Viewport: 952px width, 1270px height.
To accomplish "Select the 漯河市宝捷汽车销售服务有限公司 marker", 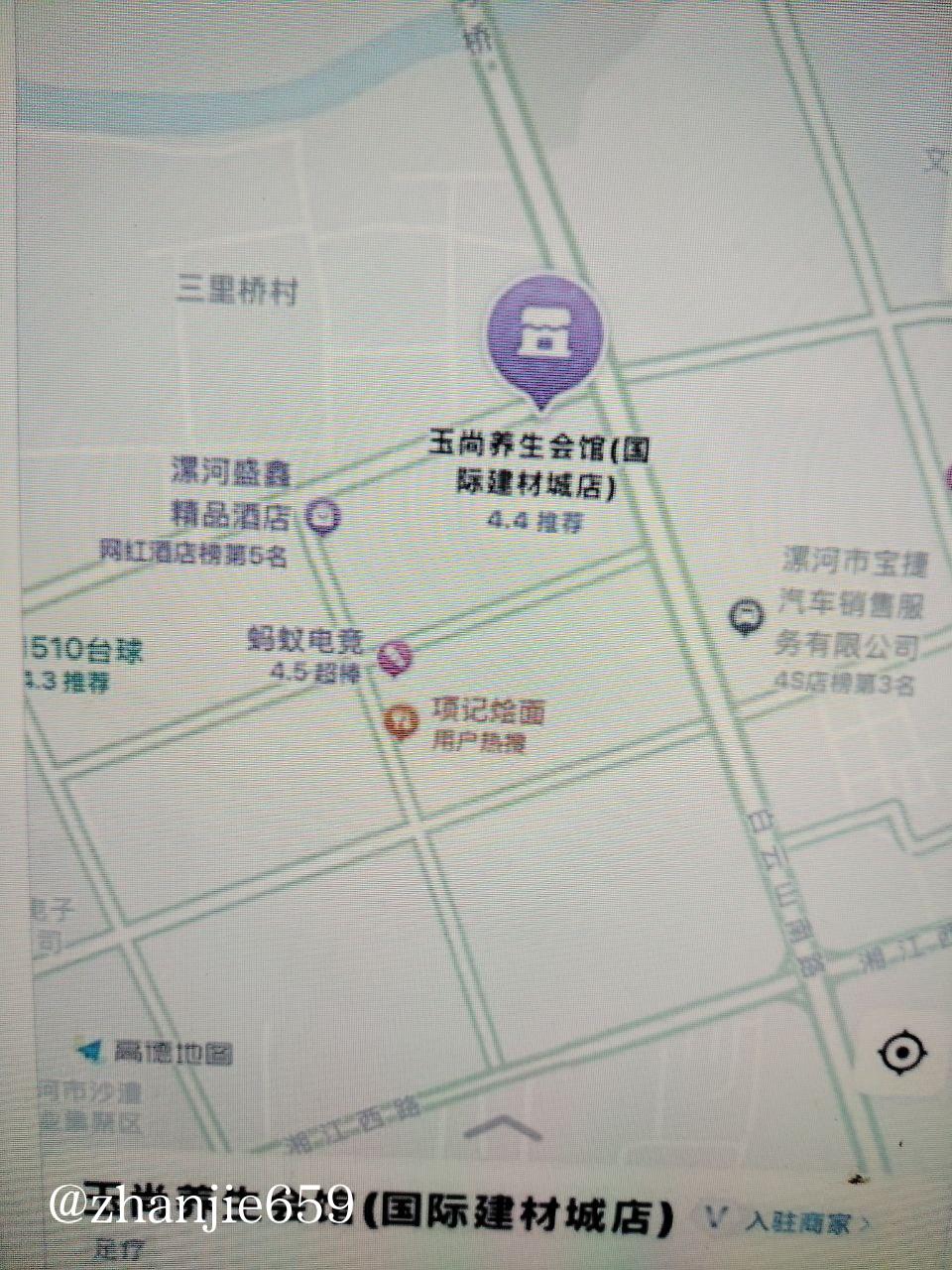I will pyautogui.click(x=746, y=616).
